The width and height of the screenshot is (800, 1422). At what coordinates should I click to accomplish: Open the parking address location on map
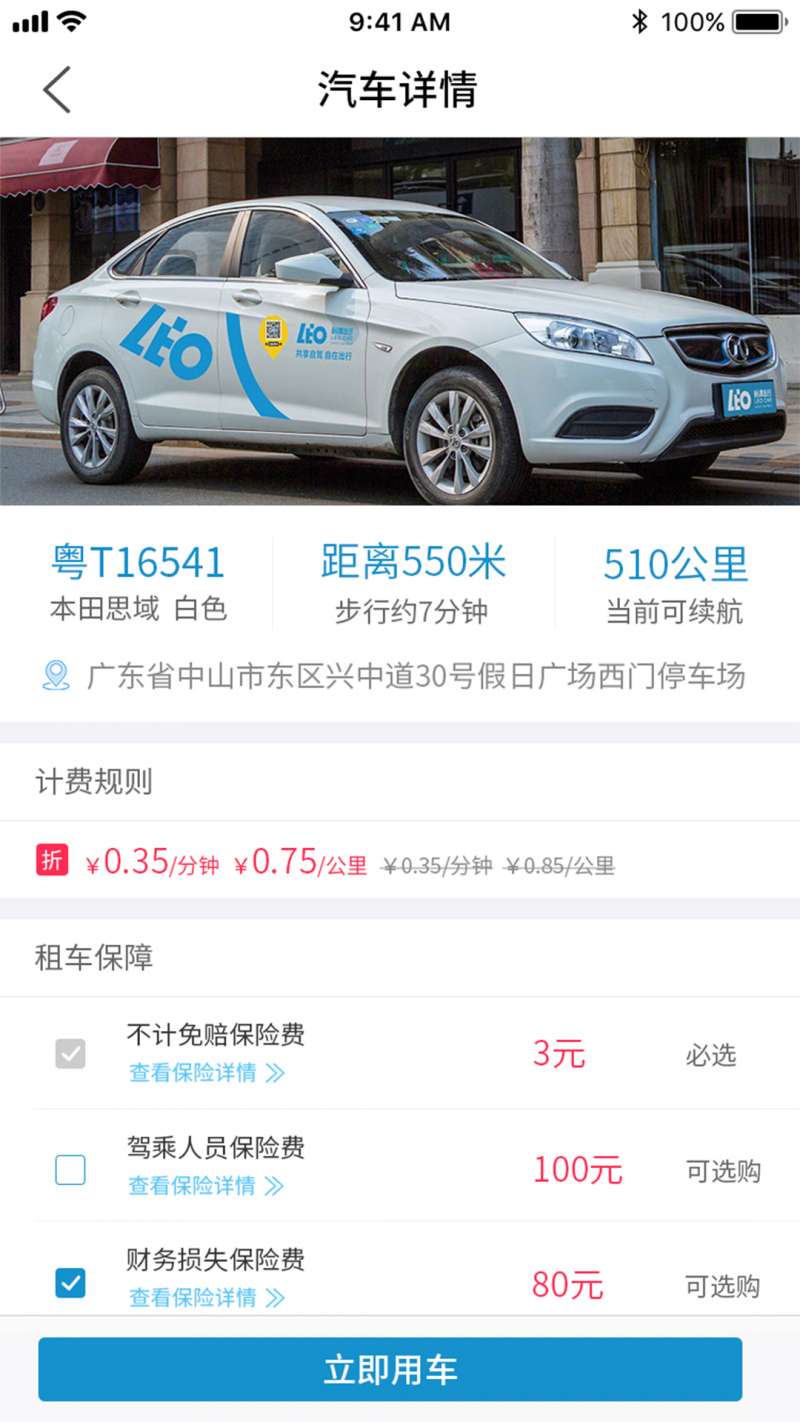click(394, 676)
